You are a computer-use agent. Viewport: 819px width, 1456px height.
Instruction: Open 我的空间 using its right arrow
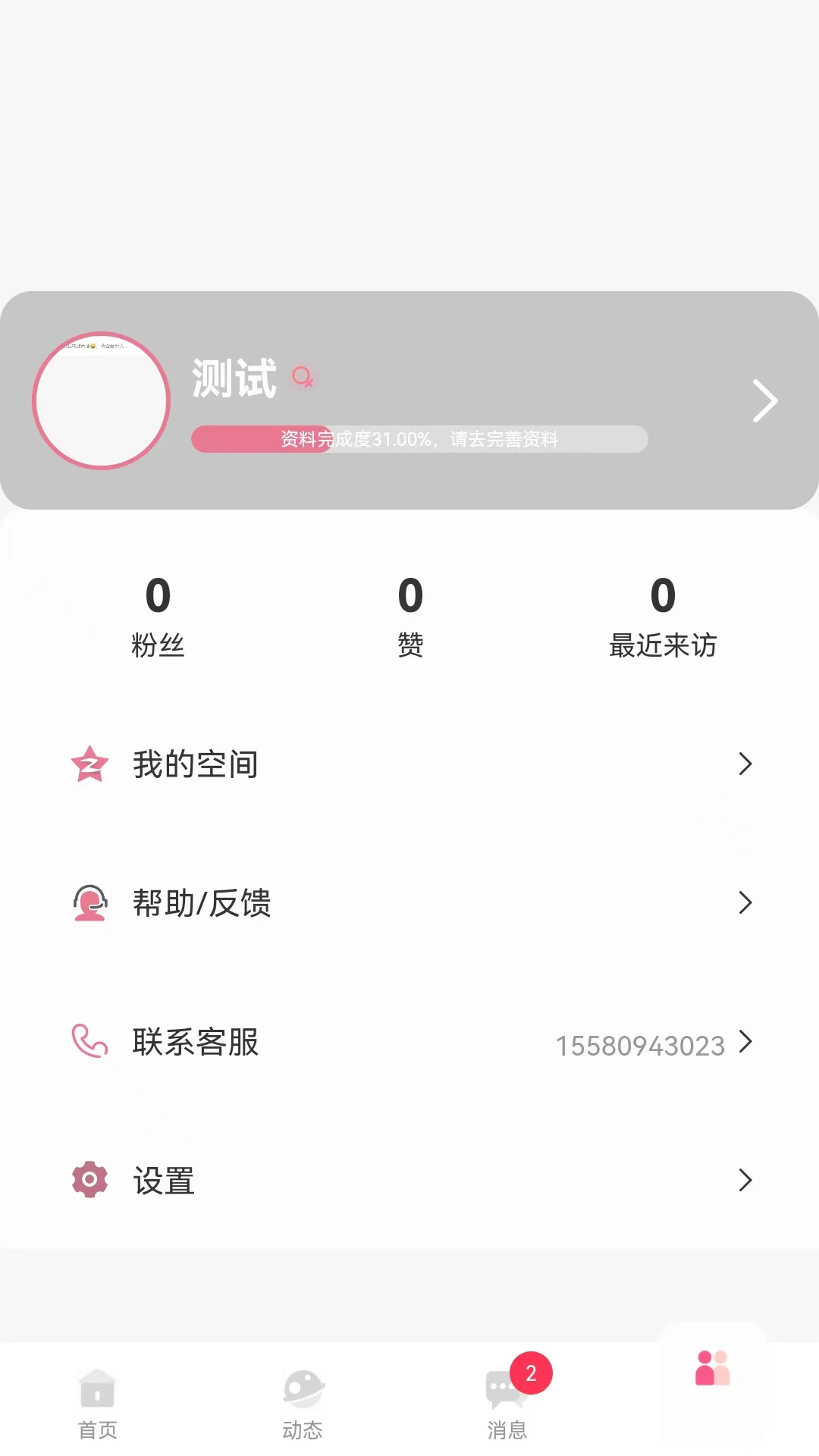point(745,764)
